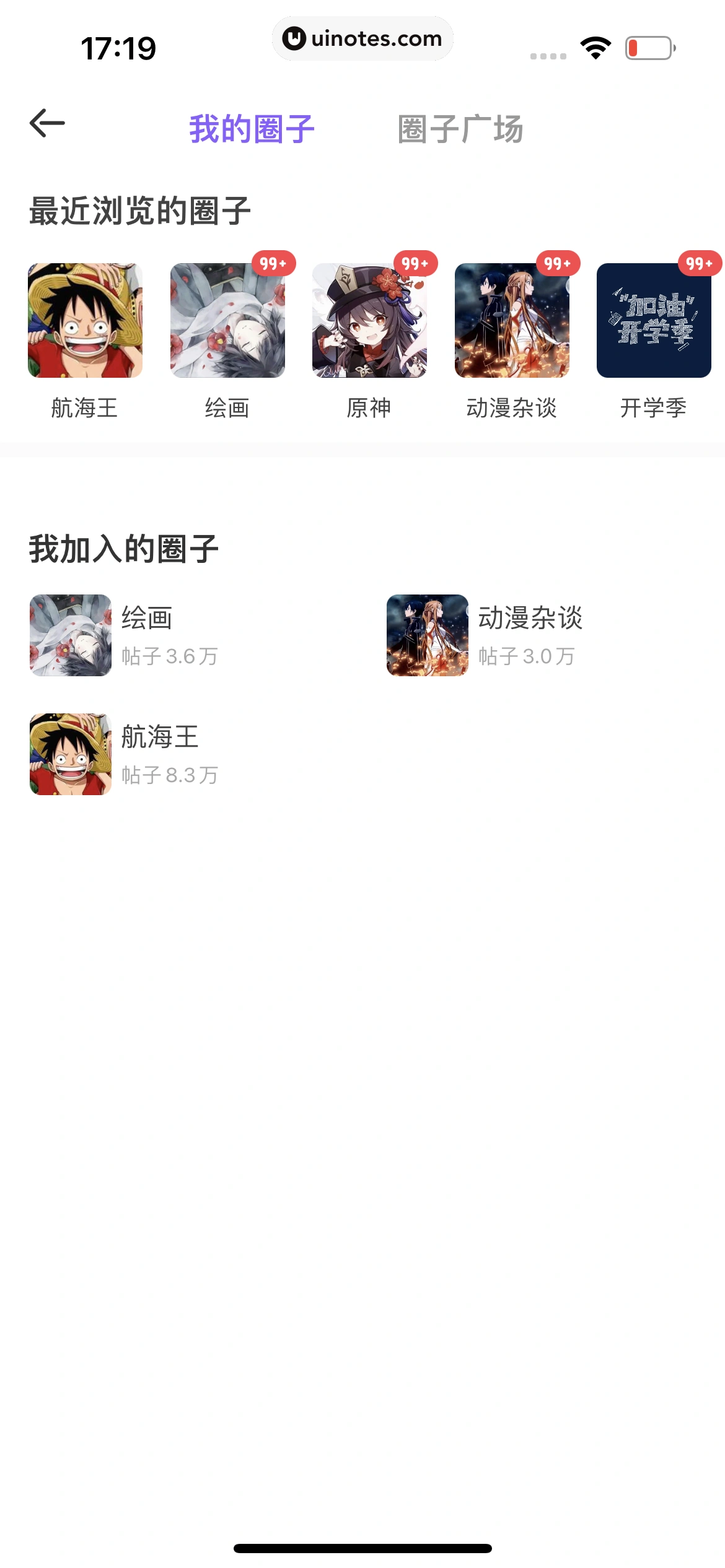725x1568 pixels.
Task: Open recently viewed 航海王 circle
Action: pyautogui.click(x=85, y=321)
